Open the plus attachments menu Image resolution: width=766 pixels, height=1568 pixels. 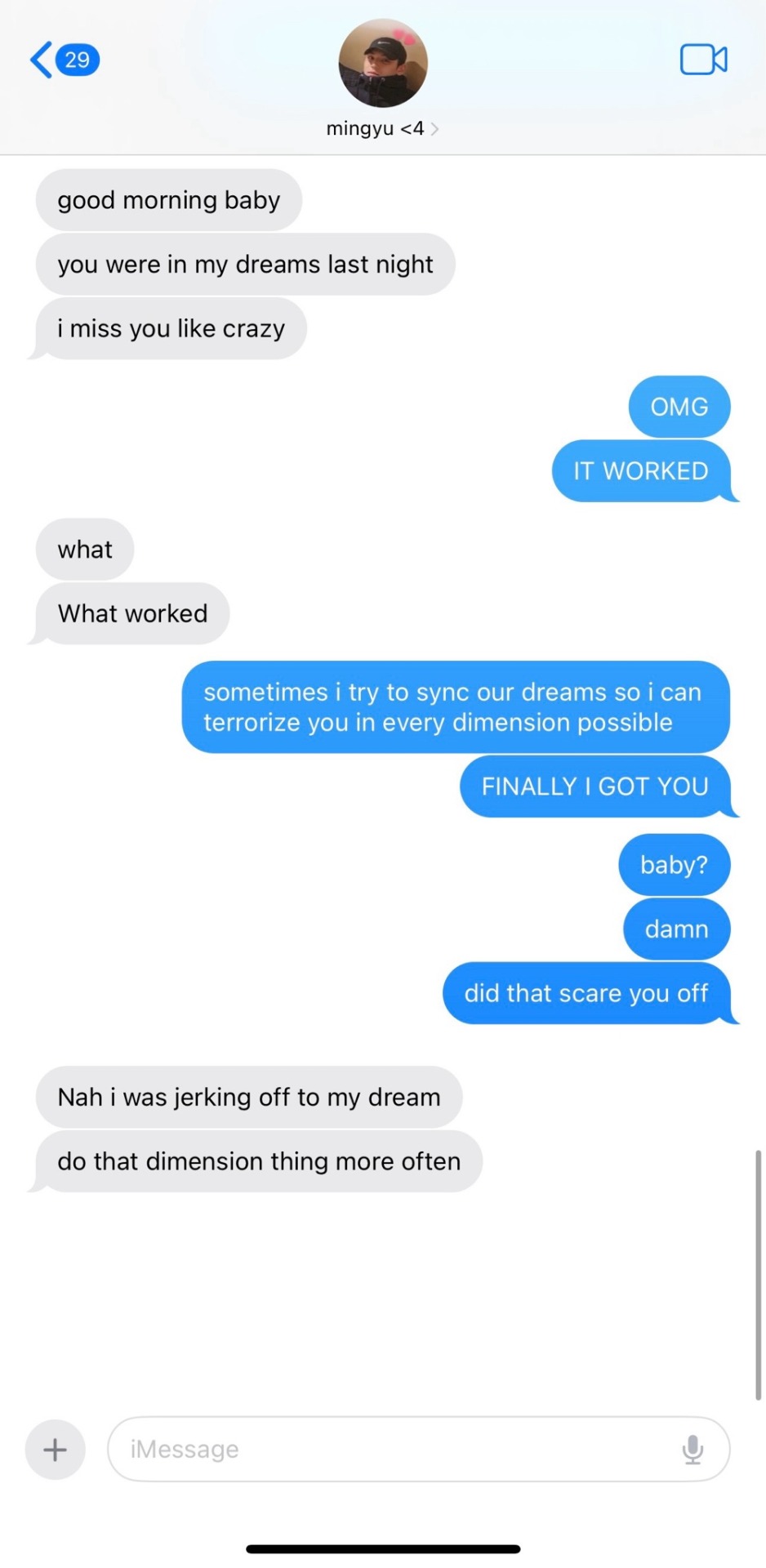click(55, 1450)
